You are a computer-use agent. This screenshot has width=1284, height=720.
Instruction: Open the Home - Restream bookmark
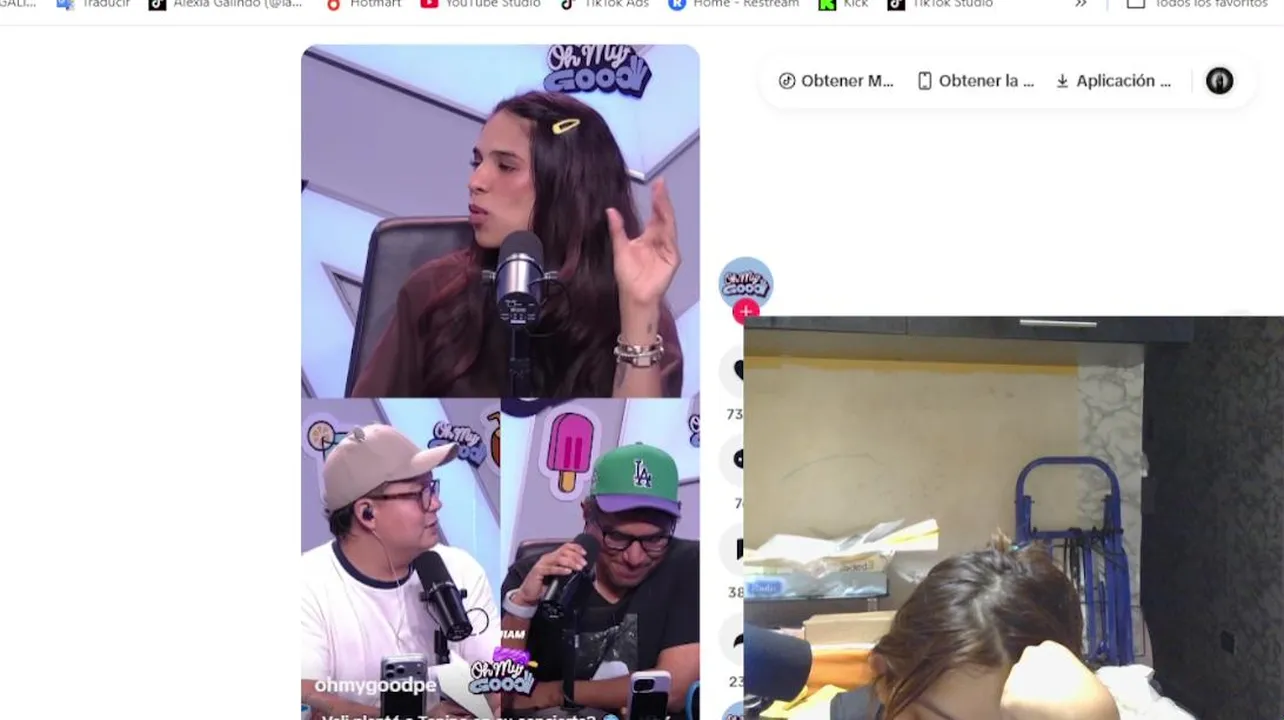click(x=734, y=4)
